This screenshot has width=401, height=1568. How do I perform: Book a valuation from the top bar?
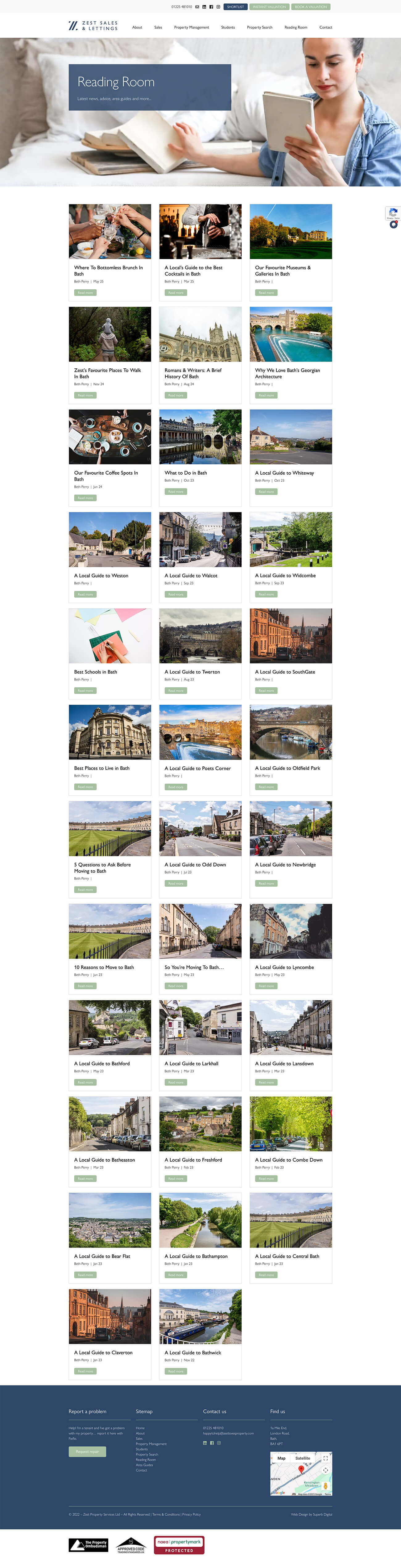click(x=310, y=7)
